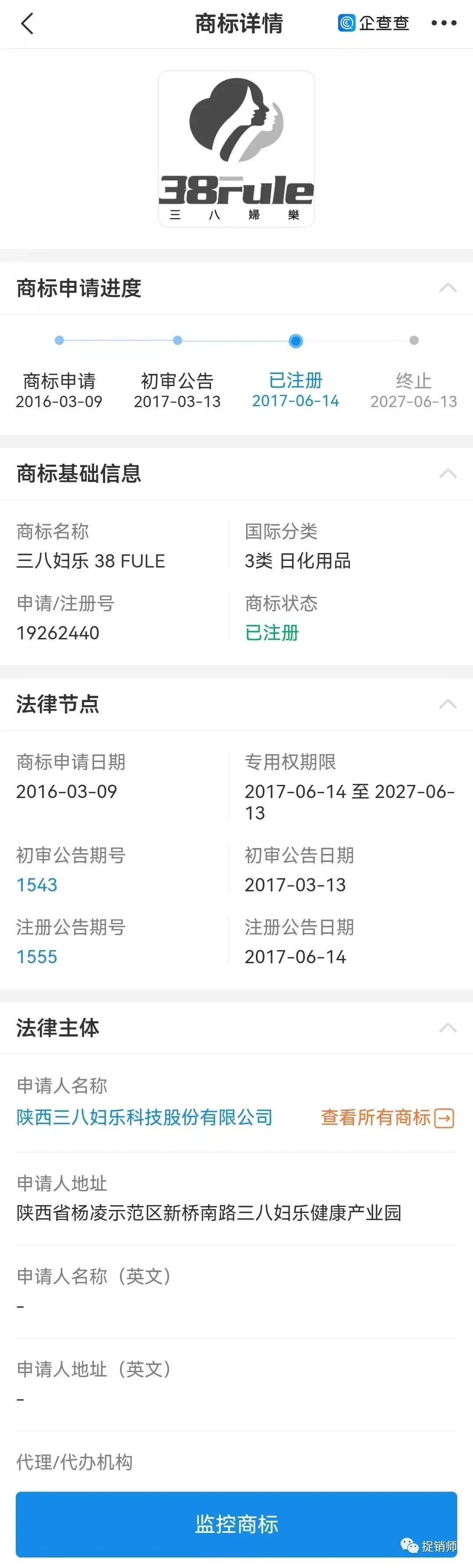473x1568 pixels.
Task: View all trademarks via 查看所有商标
Action: [x=387, y=1117]
